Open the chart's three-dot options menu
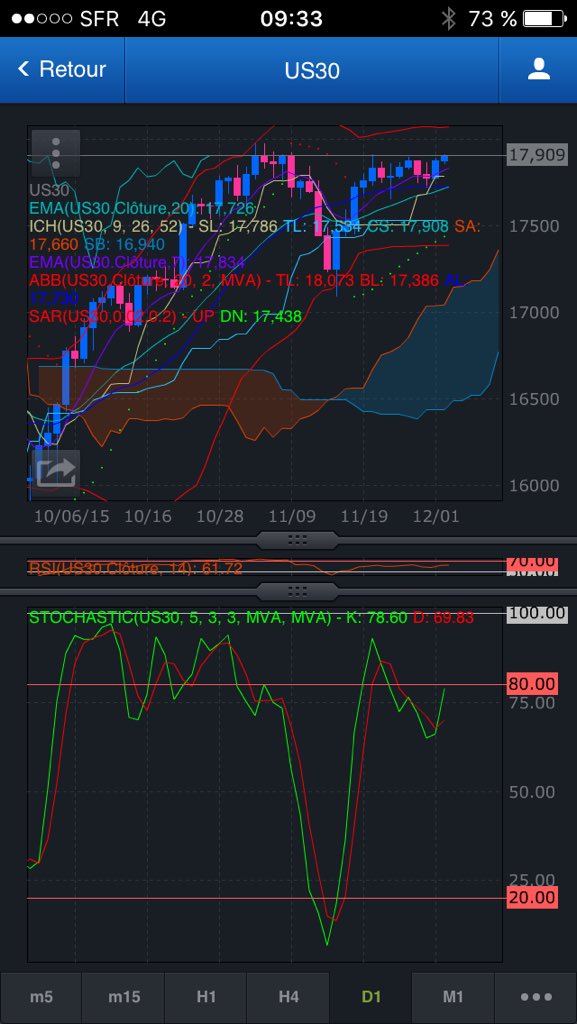 [55, 153]
